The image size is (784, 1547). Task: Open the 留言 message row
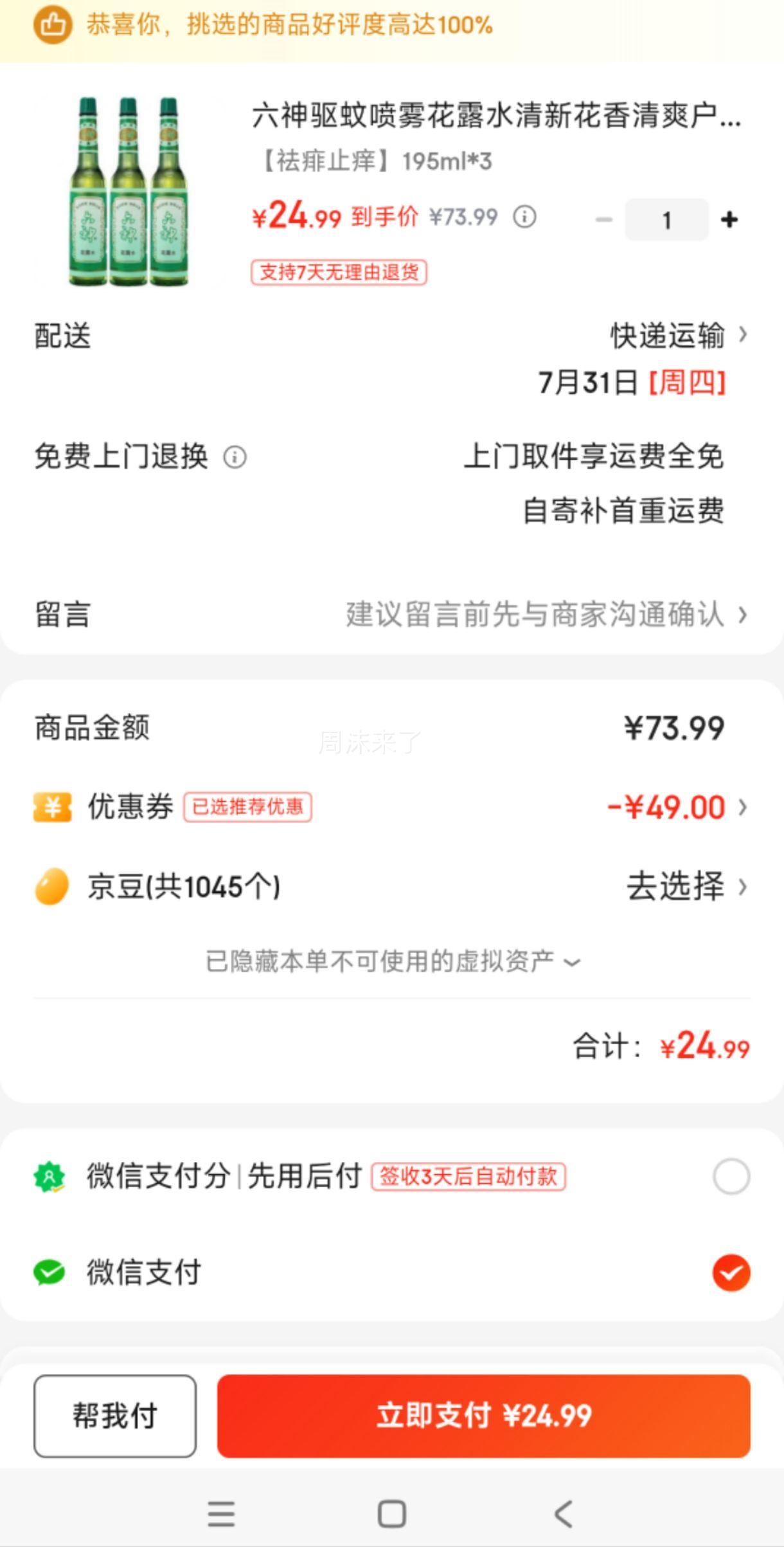(392, 614)
